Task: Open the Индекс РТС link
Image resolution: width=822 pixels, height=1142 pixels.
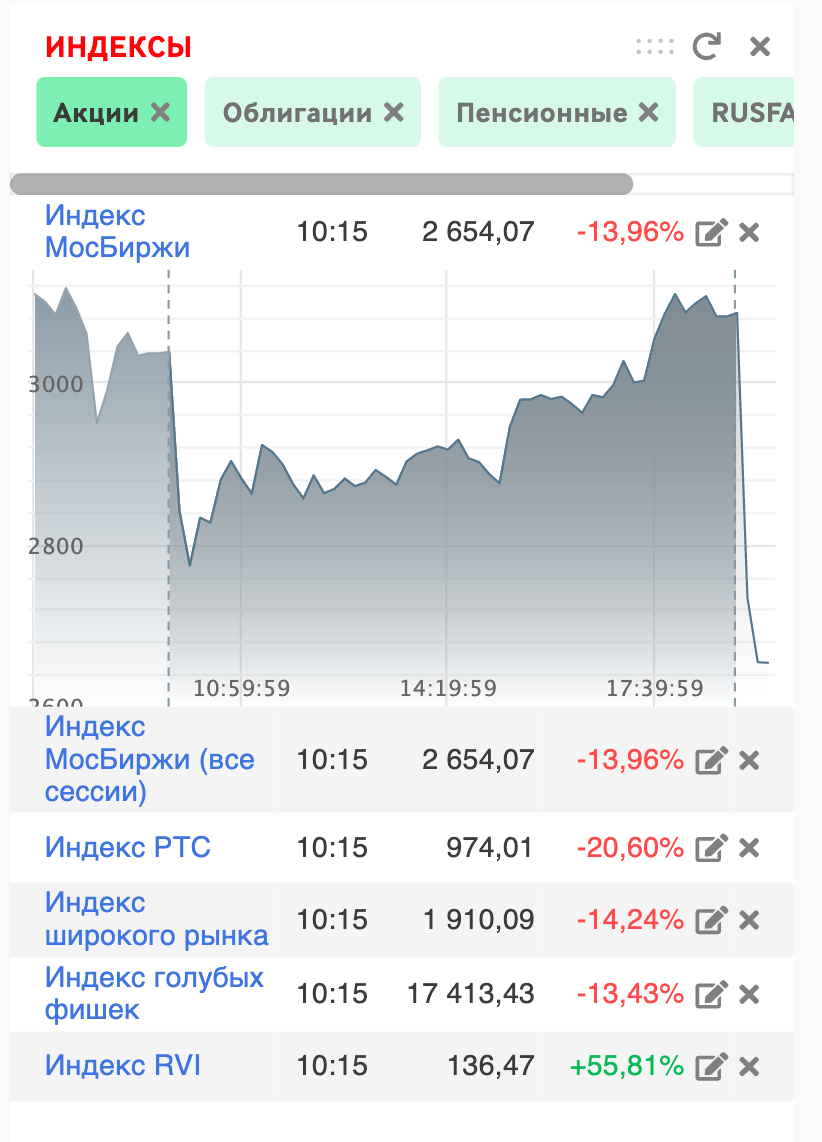Action: 128,848
